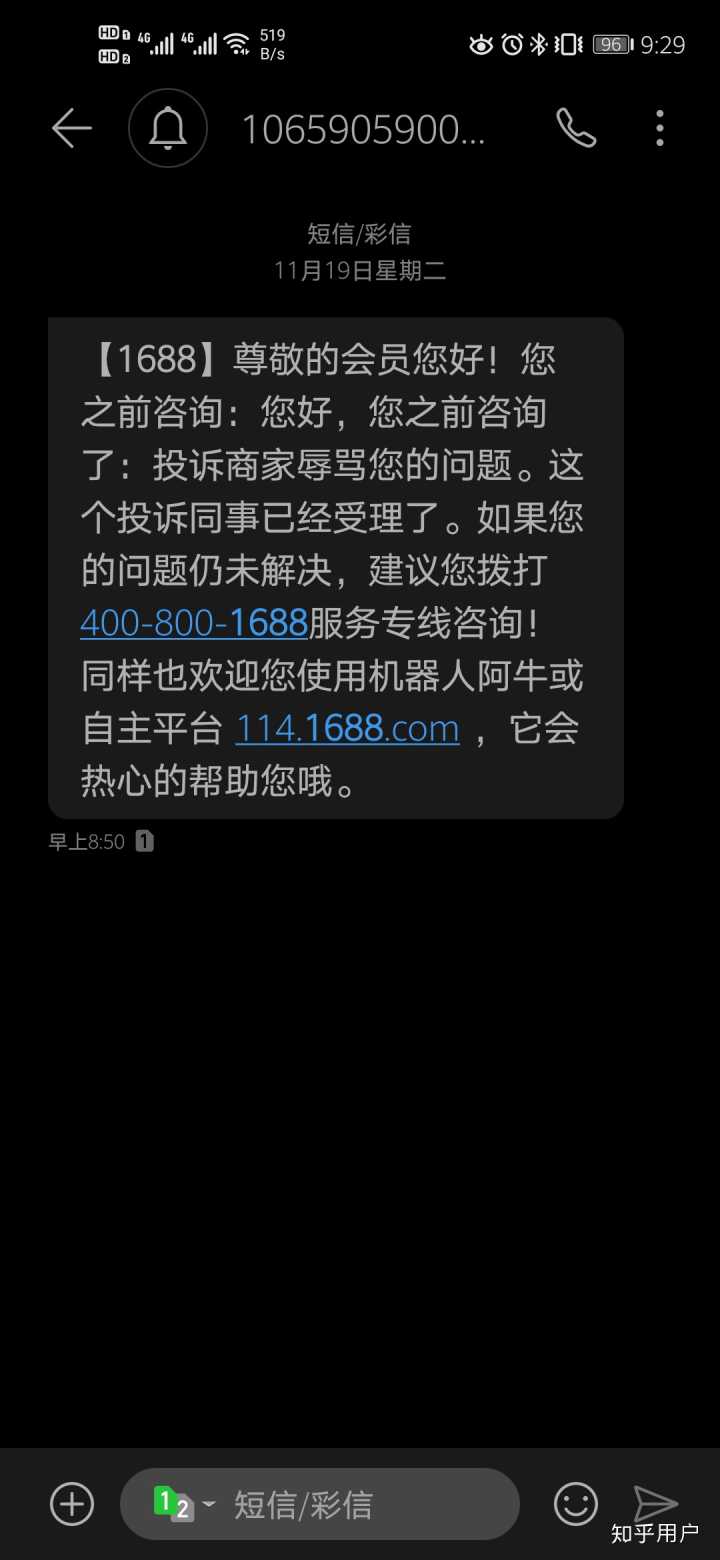Screen dimensions: 720x1560
Task: Open the emoji picker
Action: point(576,1504)
